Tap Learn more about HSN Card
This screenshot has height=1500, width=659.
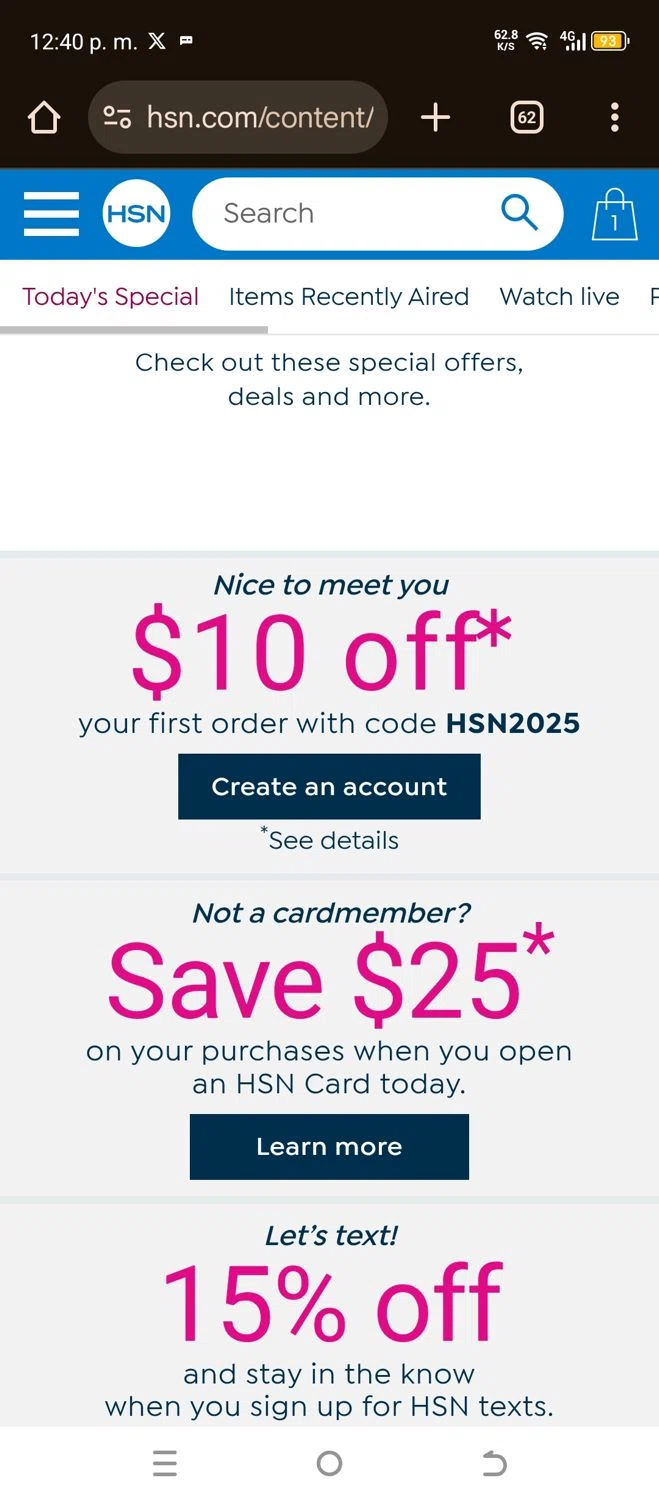click(329, 1147)
